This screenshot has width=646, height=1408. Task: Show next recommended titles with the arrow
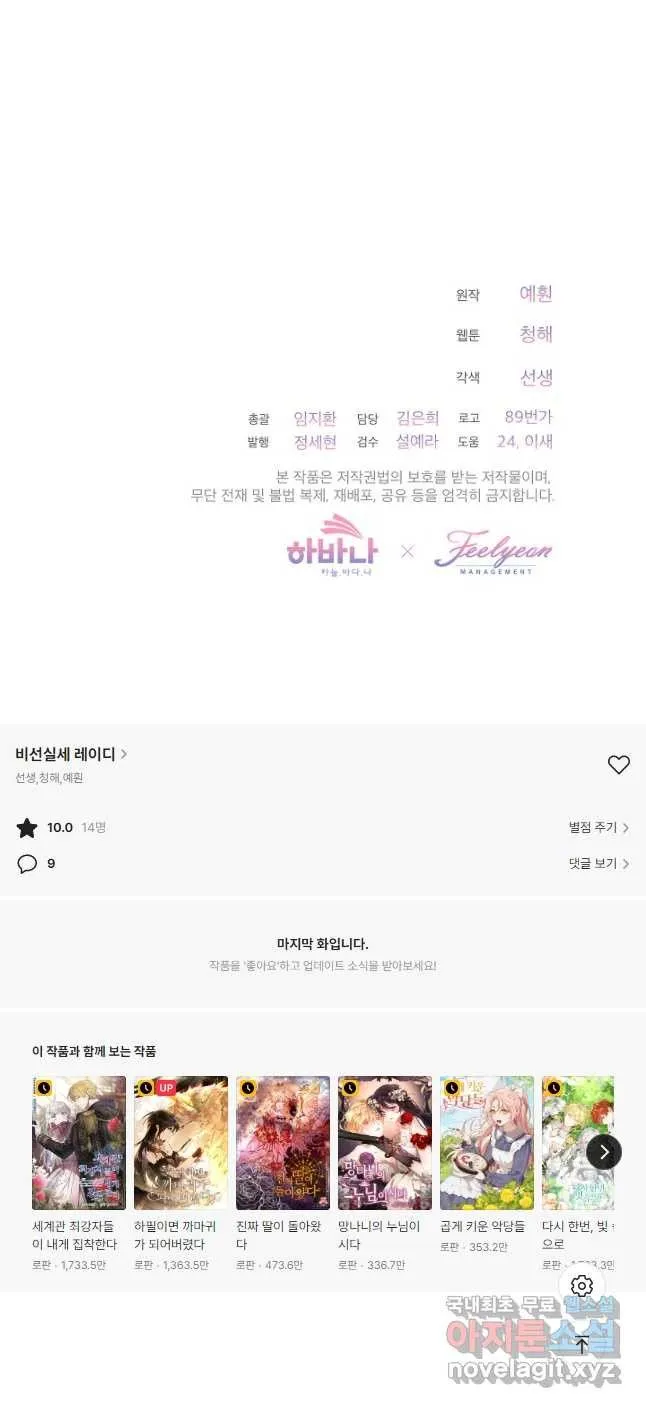(x=604, y=1152)
